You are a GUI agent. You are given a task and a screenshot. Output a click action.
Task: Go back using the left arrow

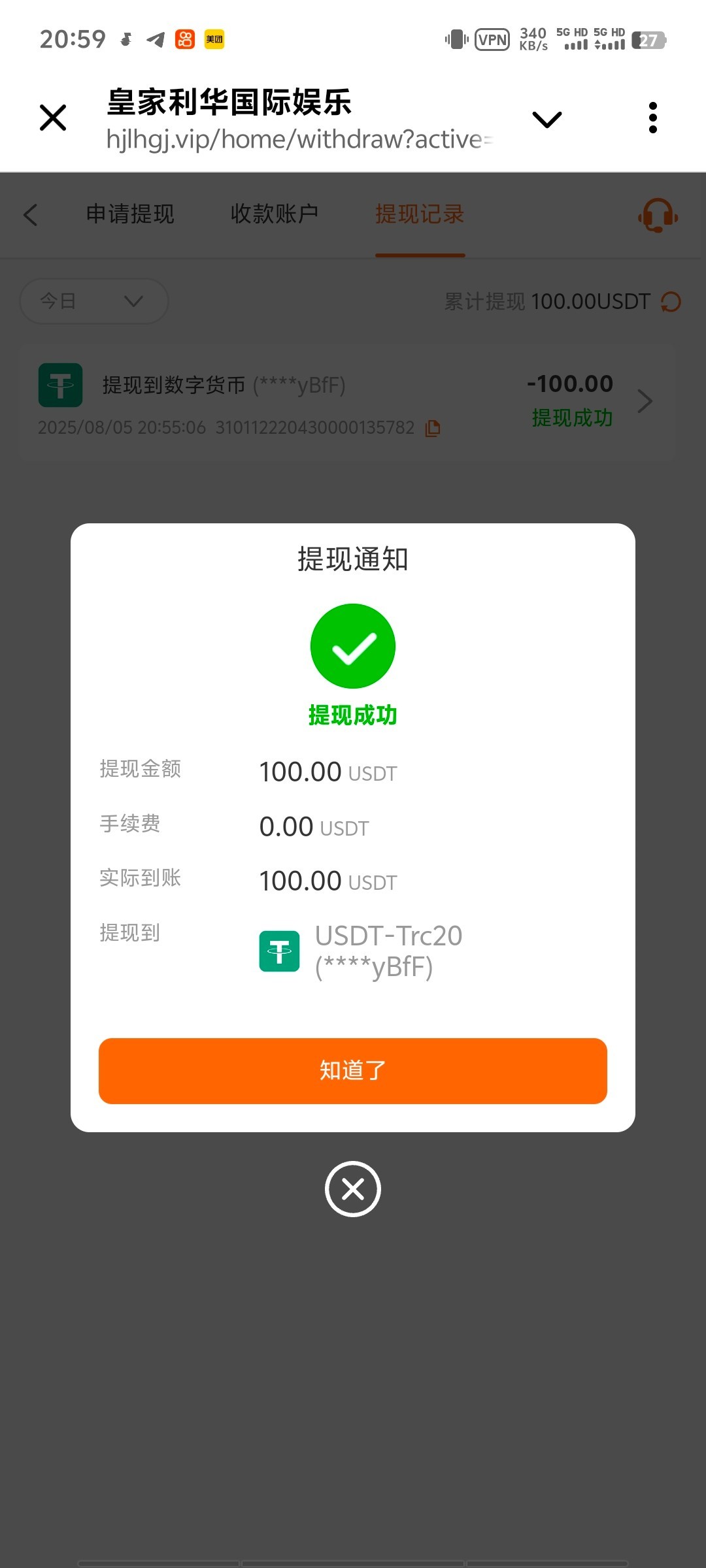[31, 215]
